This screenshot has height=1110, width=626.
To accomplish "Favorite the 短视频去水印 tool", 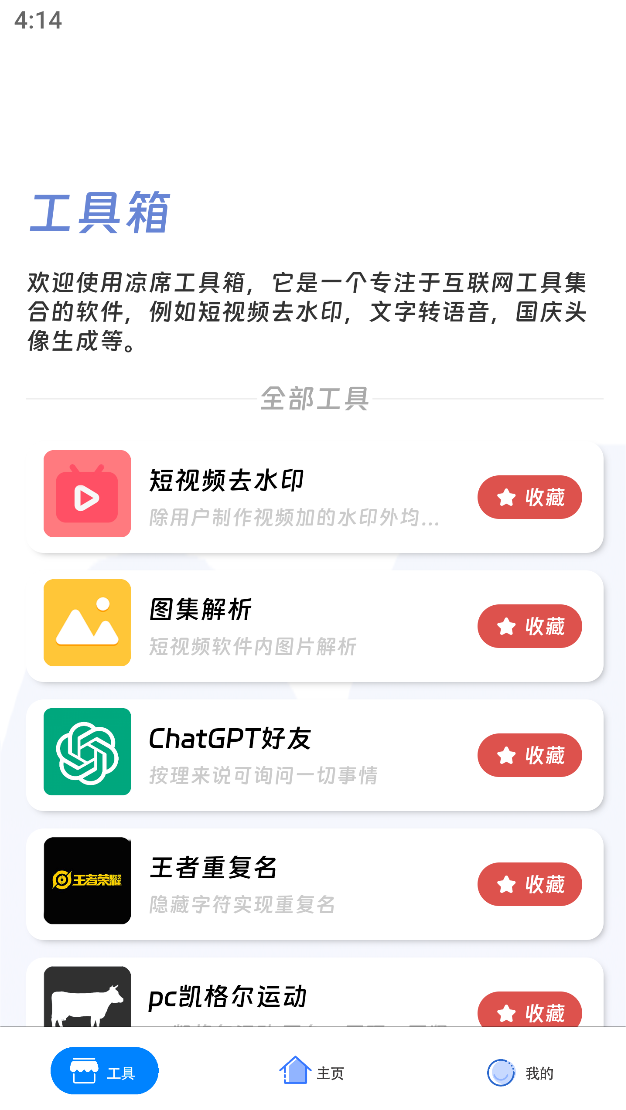I will [529, 497].
